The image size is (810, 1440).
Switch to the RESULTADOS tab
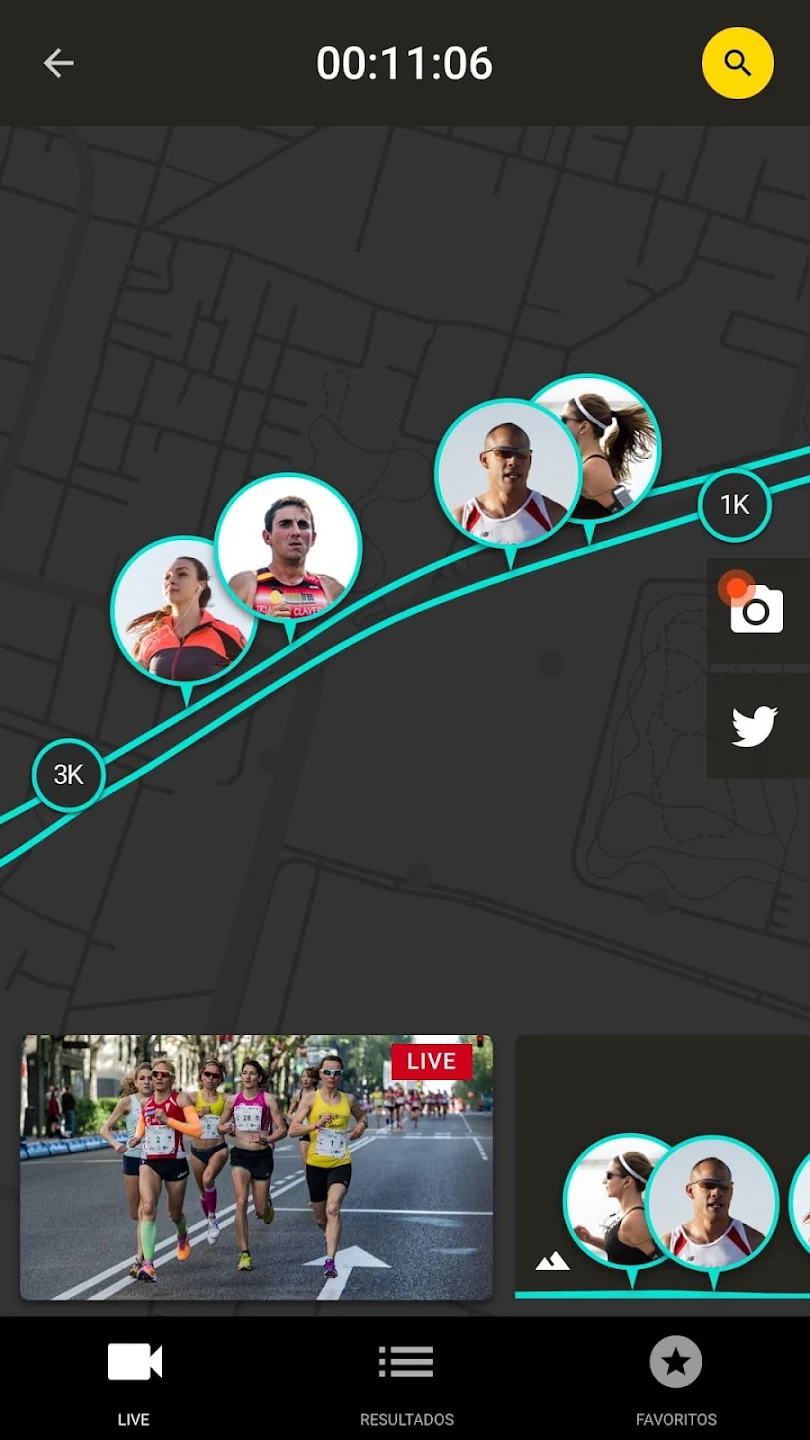coord(406,1382)
